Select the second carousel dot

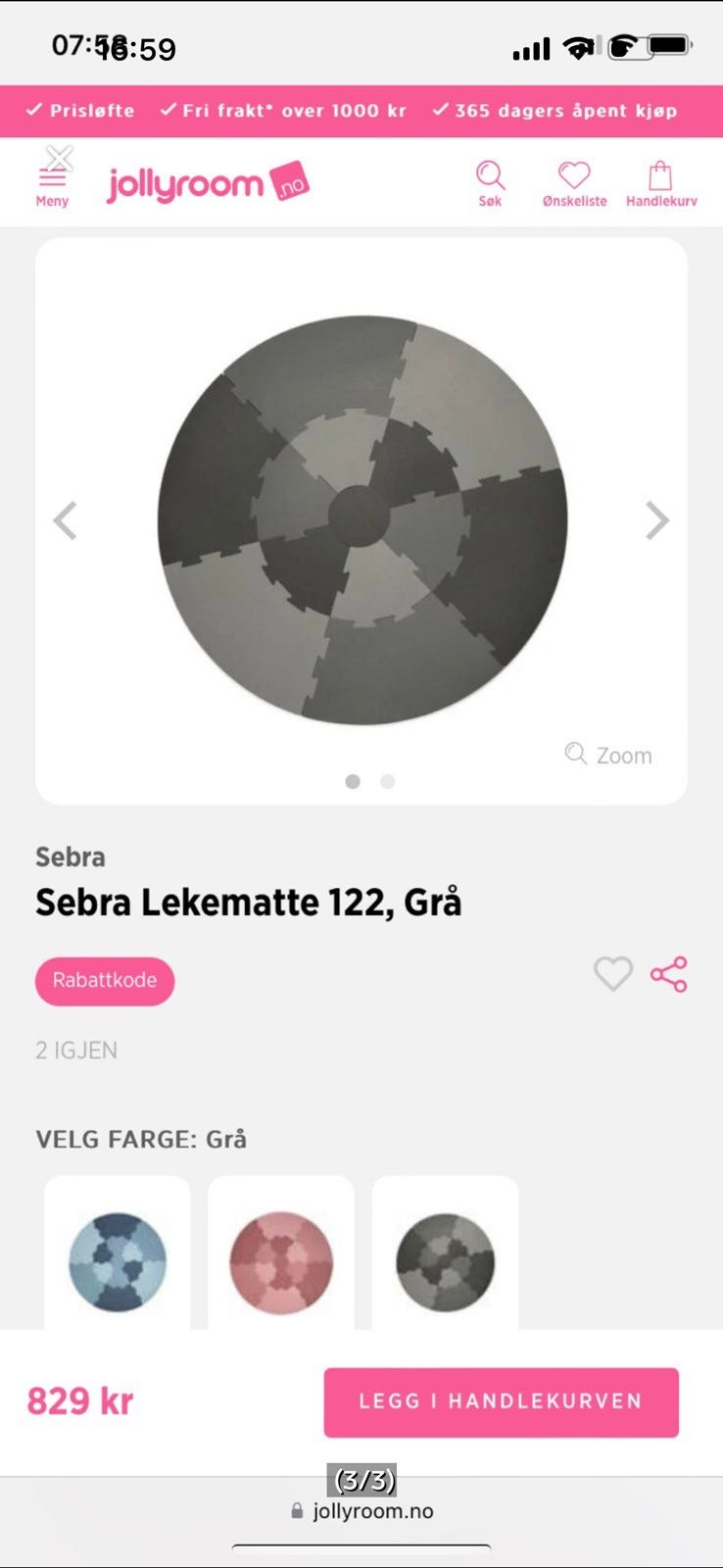tap(386, 783)
